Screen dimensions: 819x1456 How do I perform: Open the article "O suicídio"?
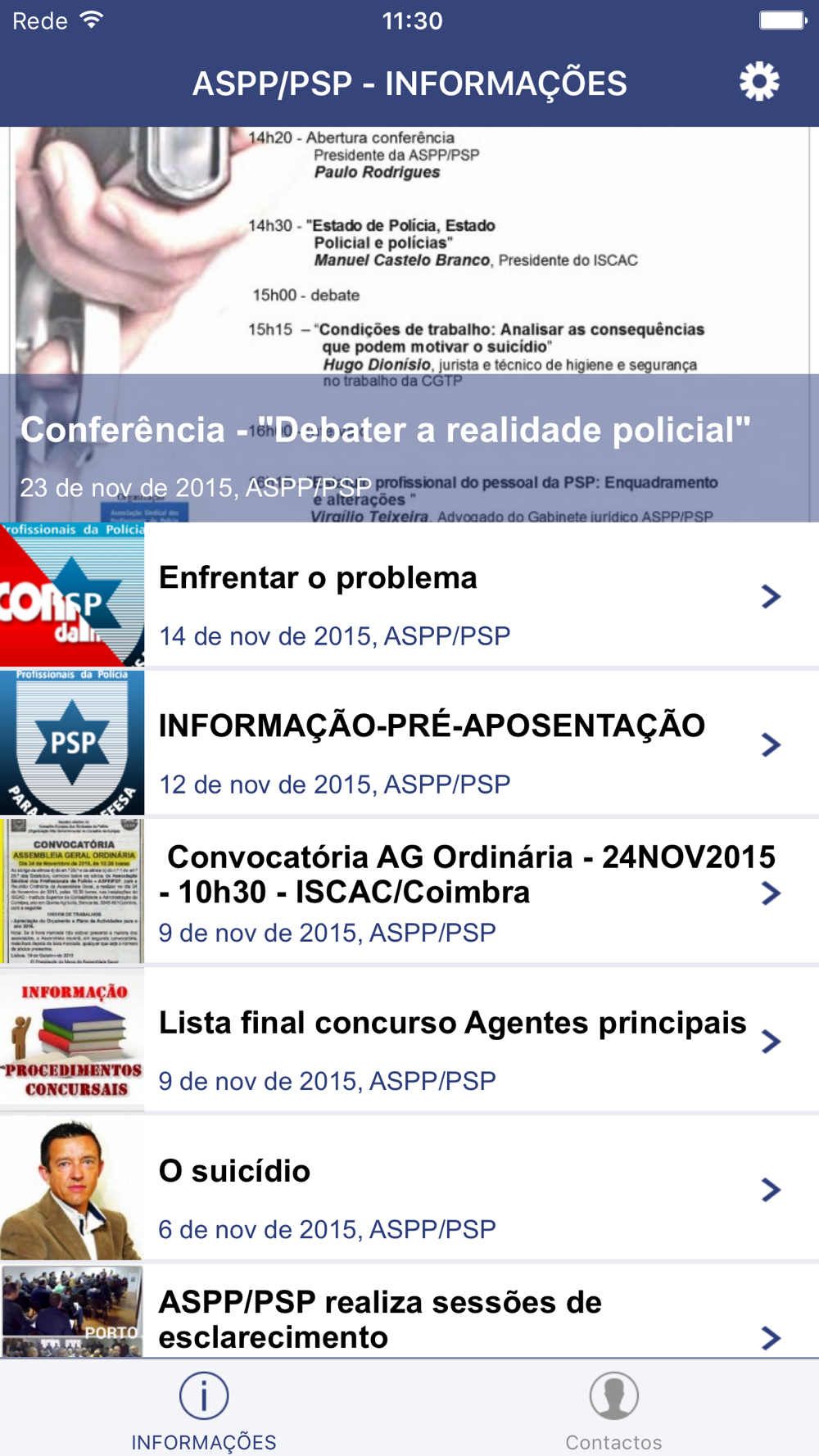(409, 1188)
